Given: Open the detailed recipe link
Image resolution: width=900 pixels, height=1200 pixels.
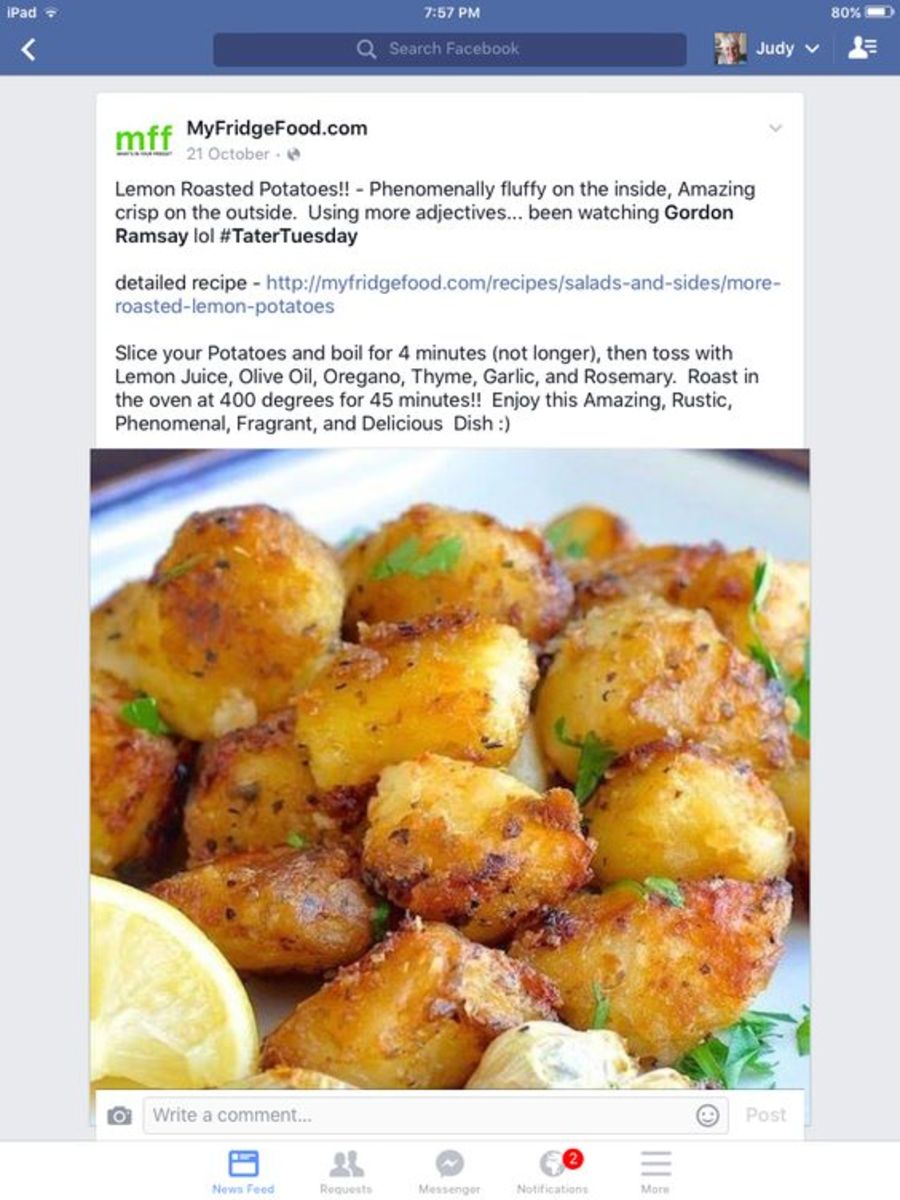Looking at the screenshot, I should pos(450,294).
